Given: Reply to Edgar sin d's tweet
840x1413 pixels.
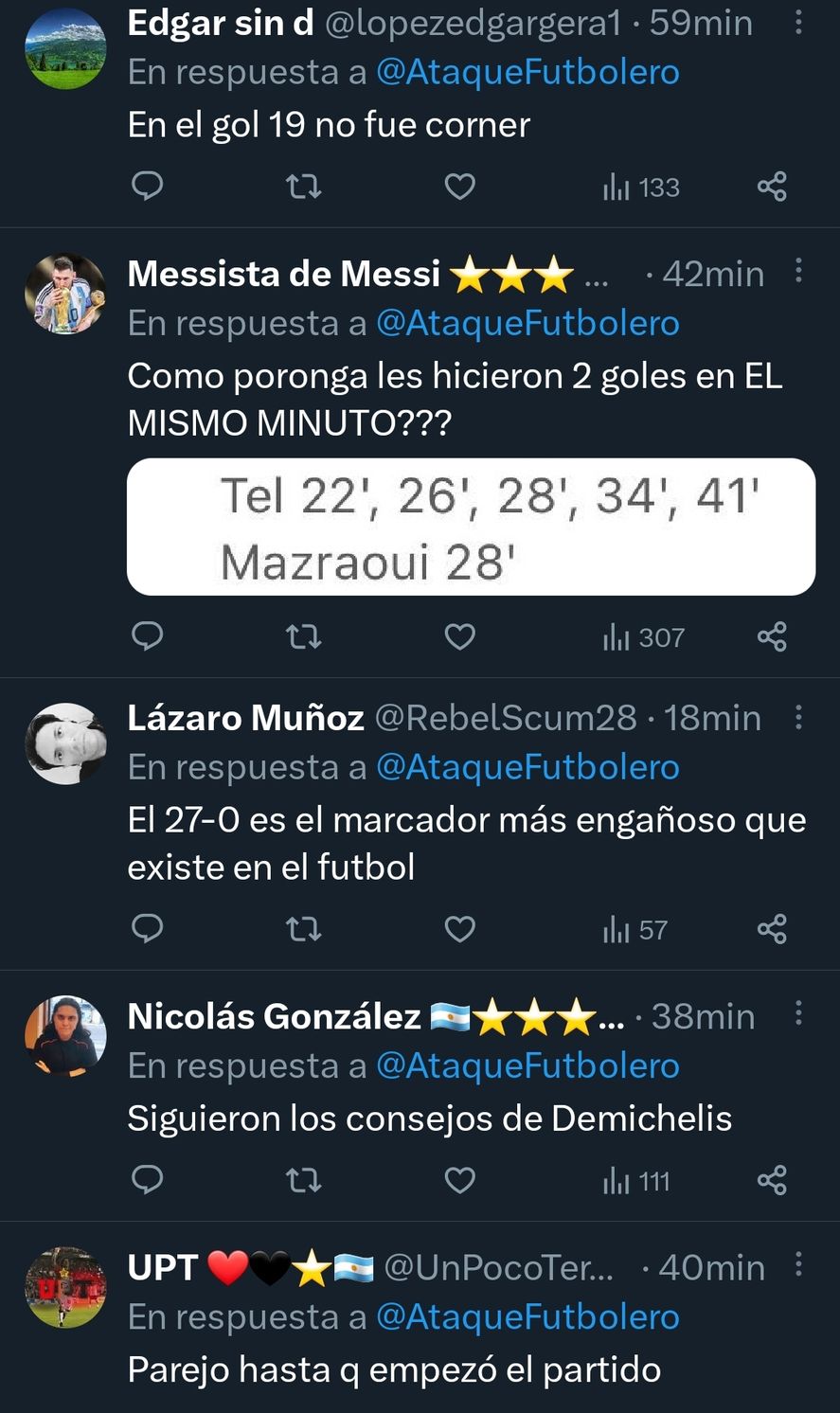Looking at the screenshot, I should click(x=147, y=187).
